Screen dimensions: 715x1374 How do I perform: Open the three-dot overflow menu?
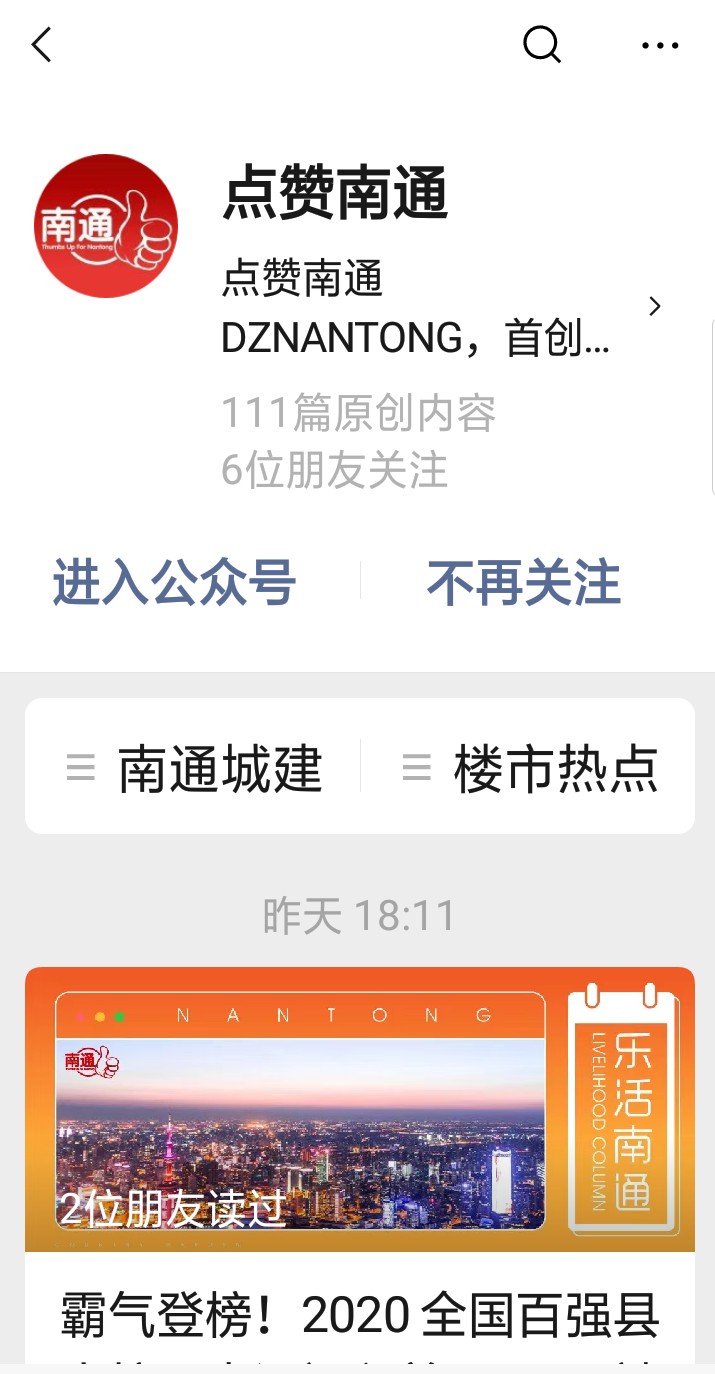tap(660, 45)
